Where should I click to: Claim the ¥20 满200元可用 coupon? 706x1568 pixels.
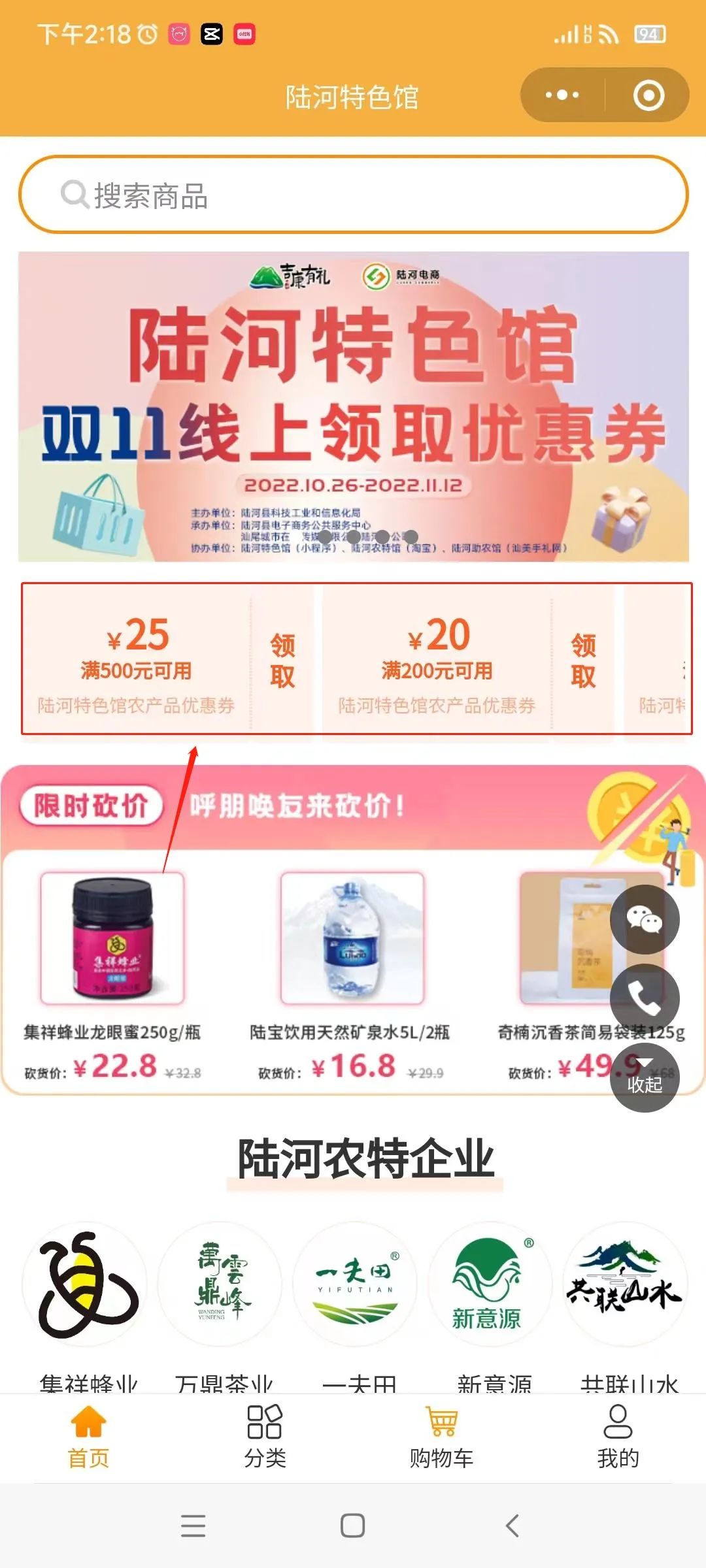(x=583, y=660)
